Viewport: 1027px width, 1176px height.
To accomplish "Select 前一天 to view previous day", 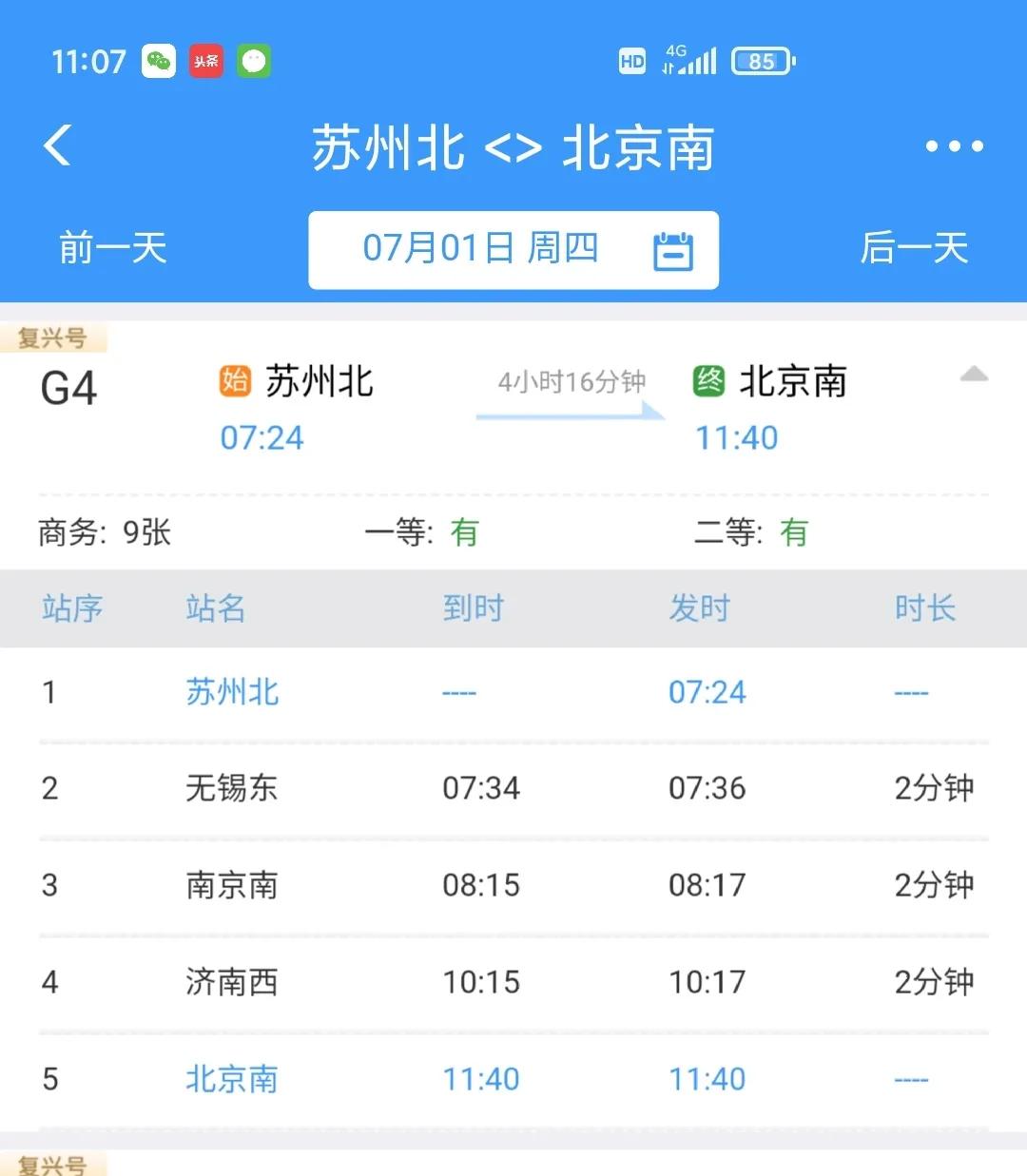I will [112, 248].
